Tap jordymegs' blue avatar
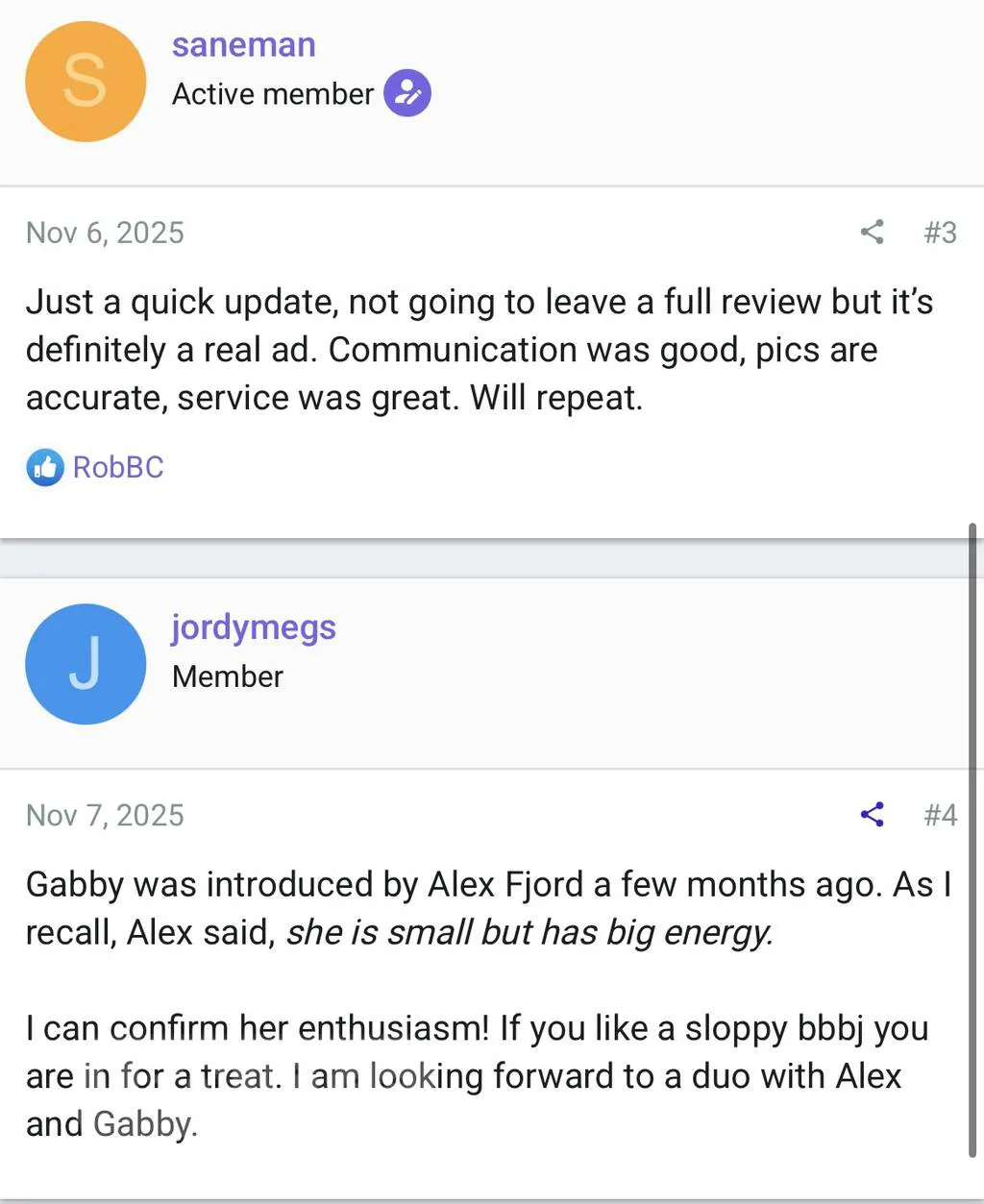The height and width of the screenshot is (1204, 984). 86,664
